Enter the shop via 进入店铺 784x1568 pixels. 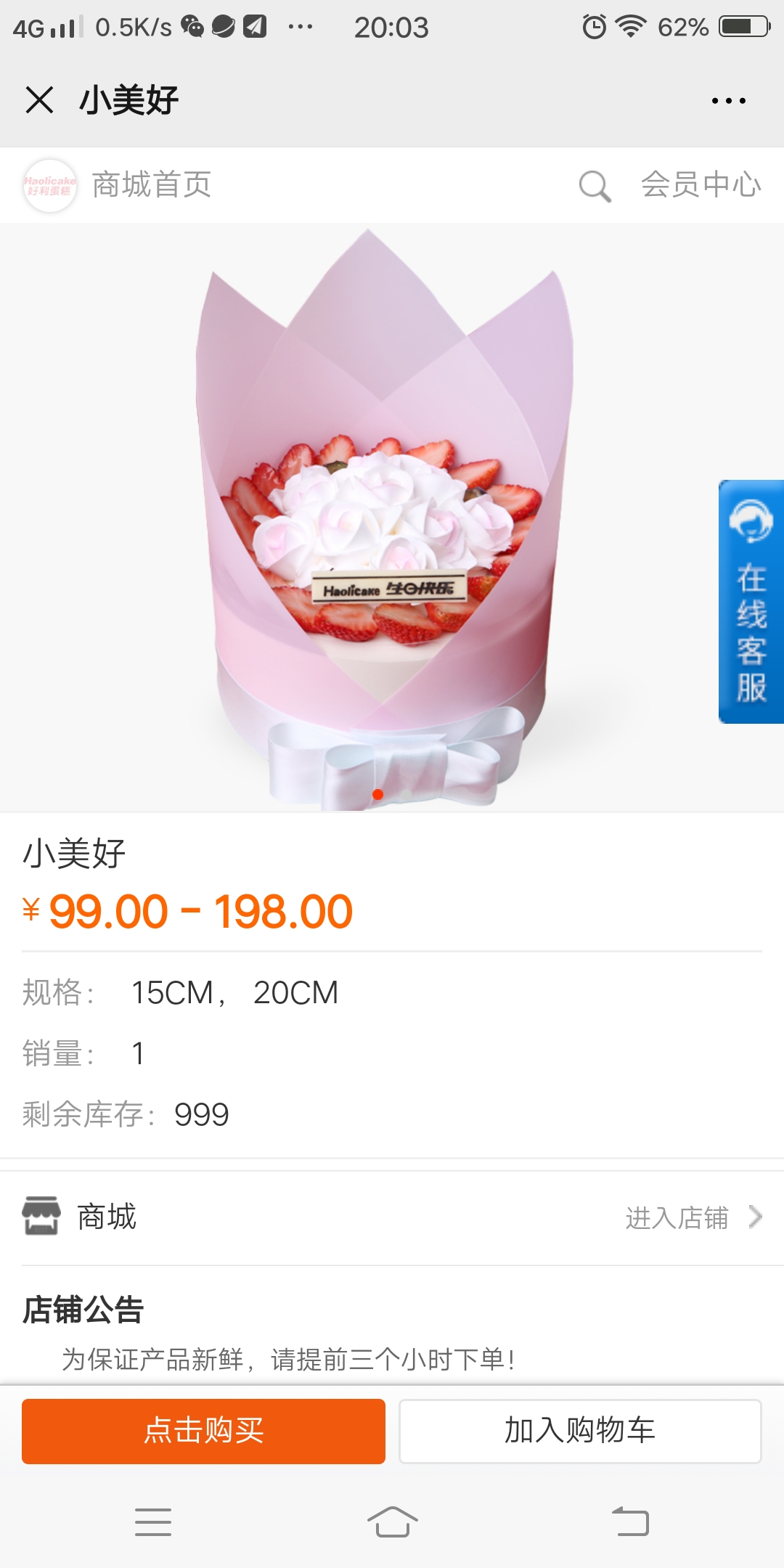[693, 1217]
